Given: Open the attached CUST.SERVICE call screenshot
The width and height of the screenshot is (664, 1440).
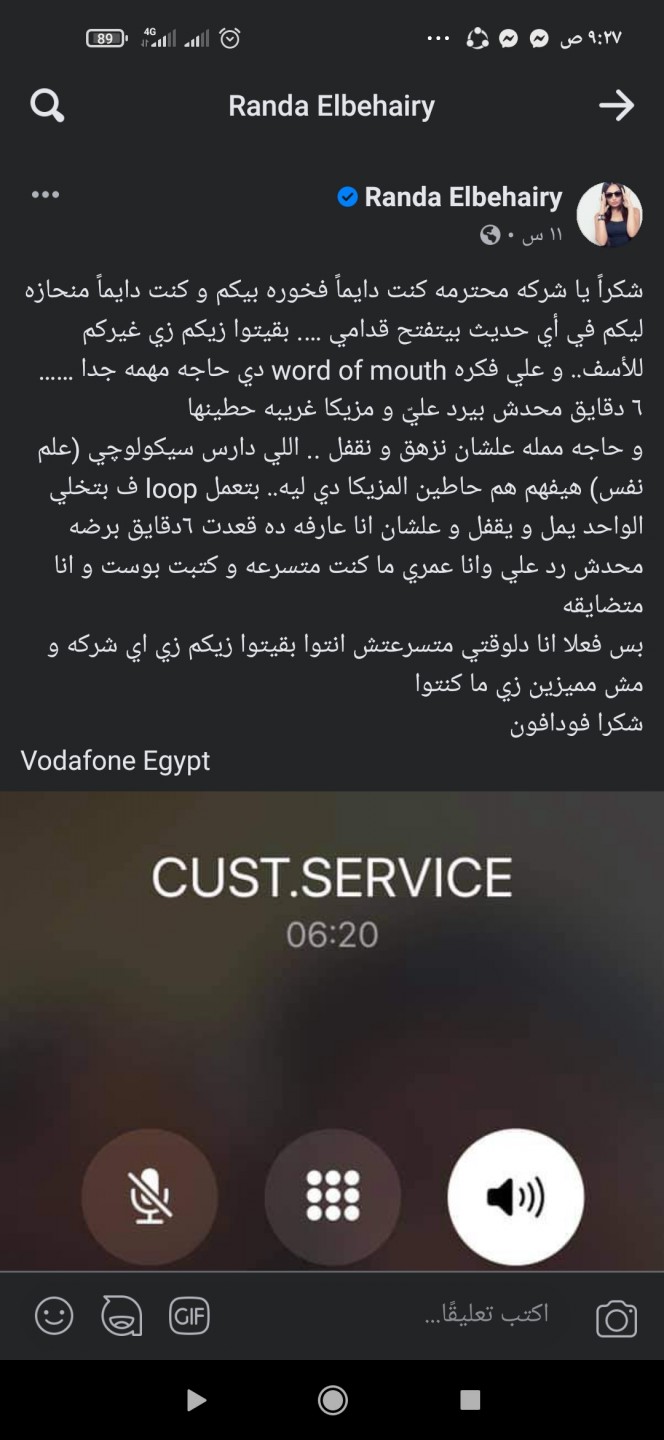Looking at the screenshot, I should (332, 1030).
